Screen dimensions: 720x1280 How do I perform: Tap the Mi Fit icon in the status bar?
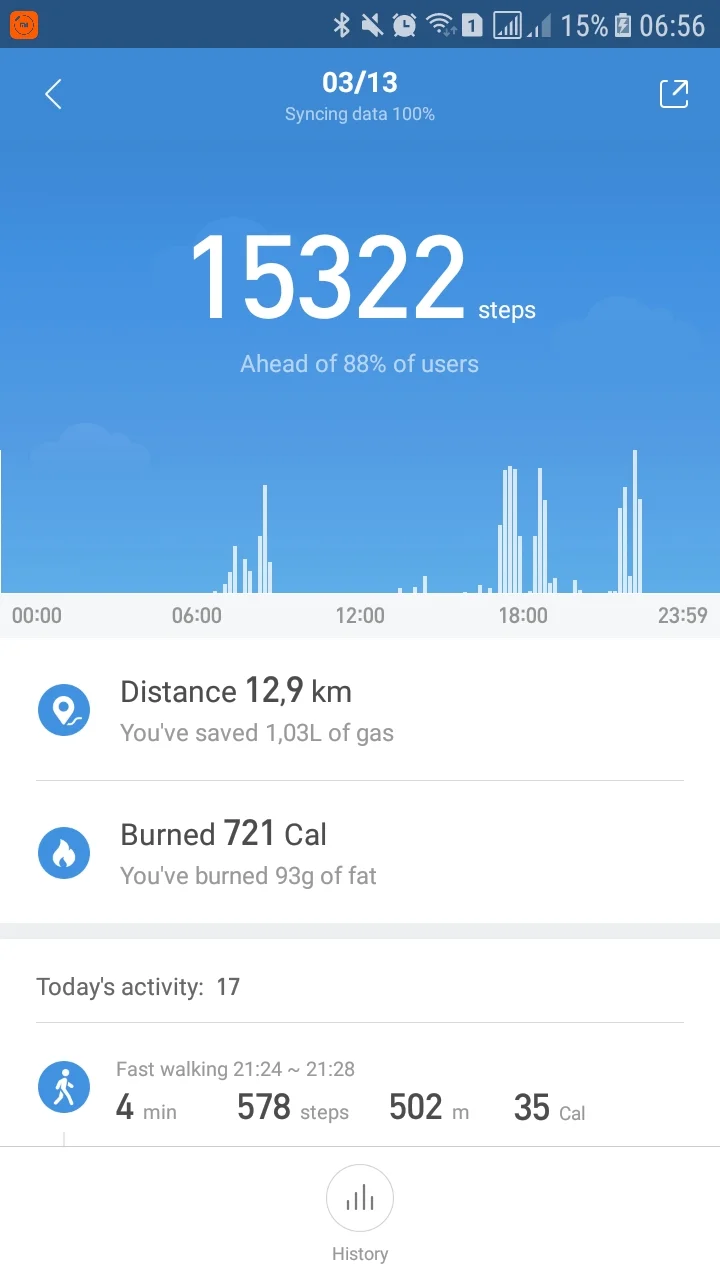[x=24, y=24]
